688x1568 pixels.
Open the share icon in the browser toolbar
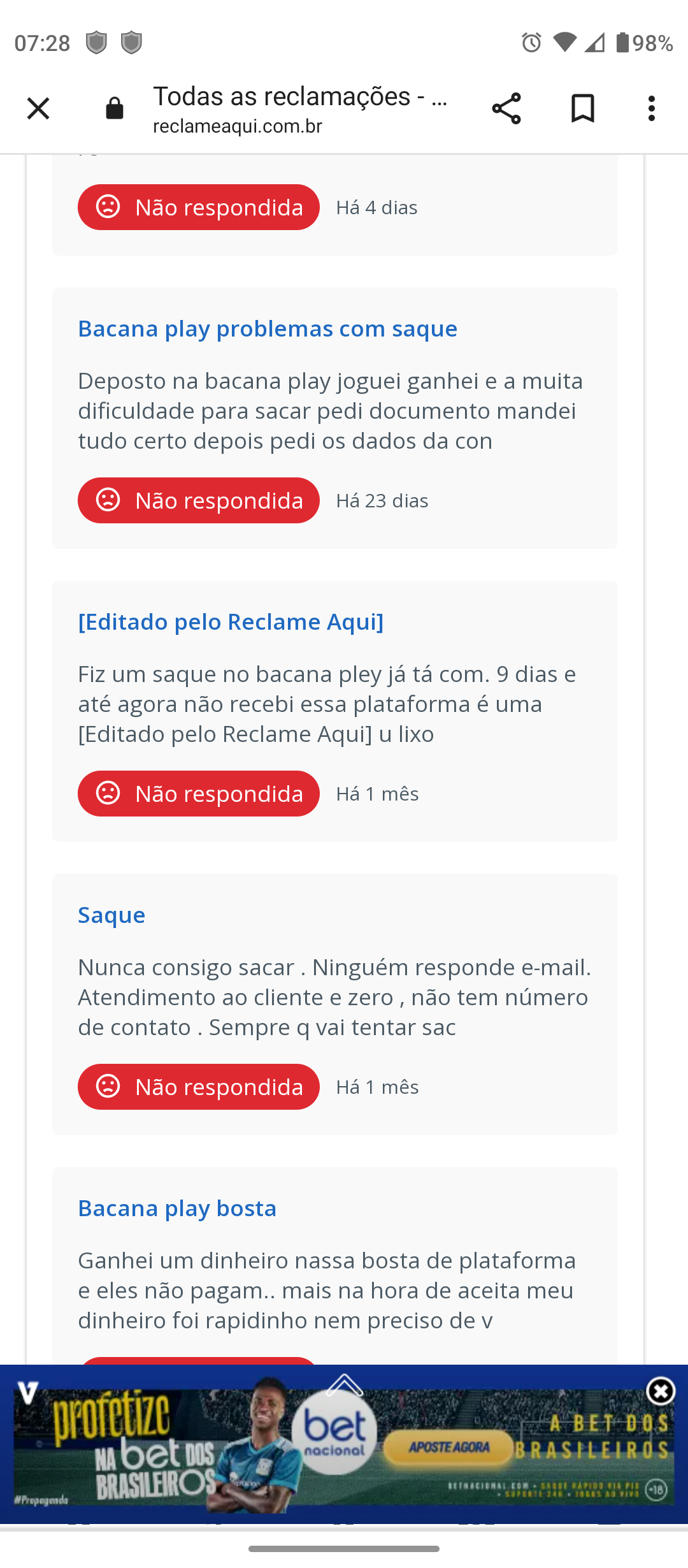click(x=506, y=108)
